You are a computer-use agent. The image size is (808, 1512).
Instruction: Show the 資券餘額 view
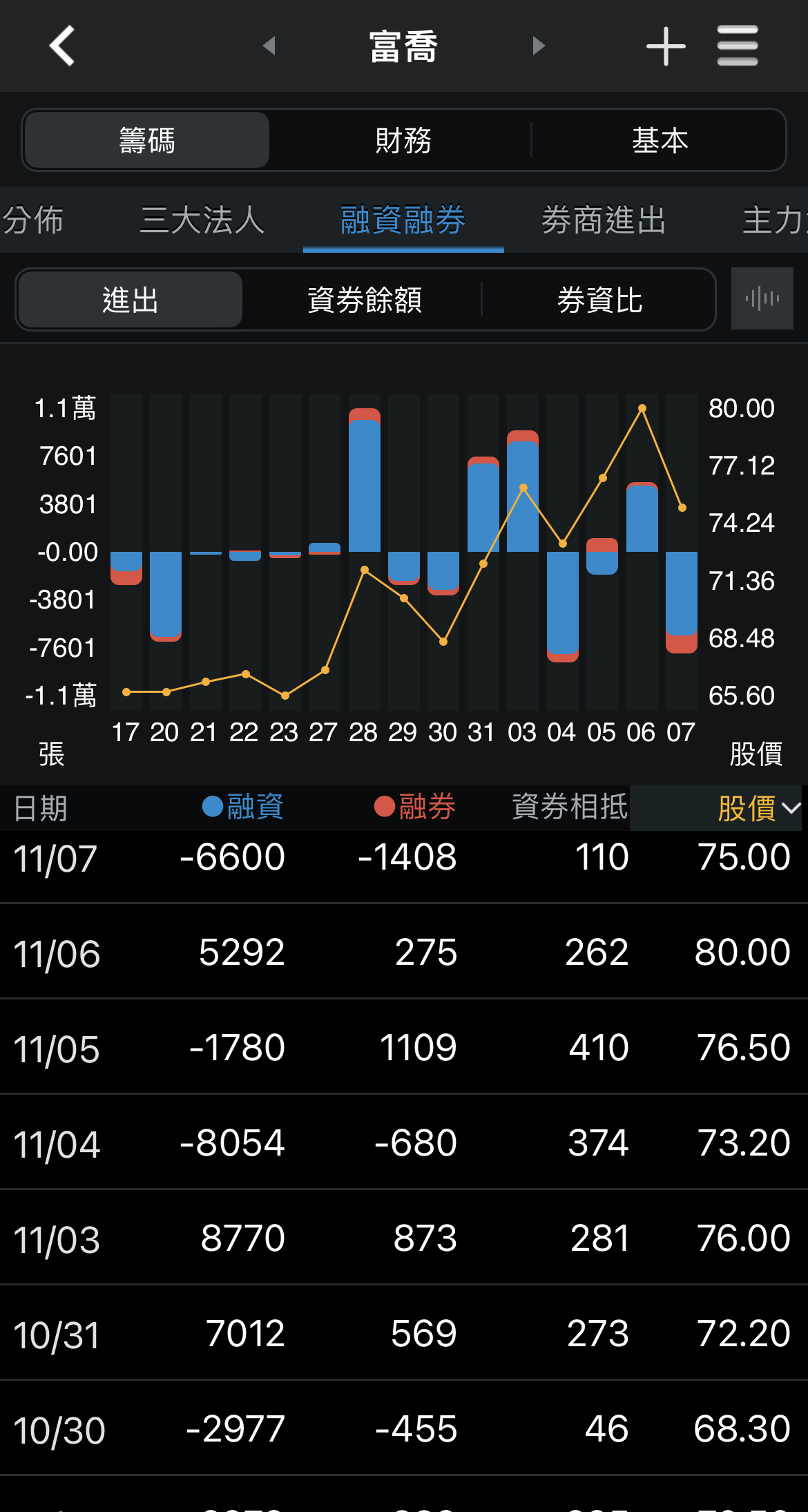(364, 300)
